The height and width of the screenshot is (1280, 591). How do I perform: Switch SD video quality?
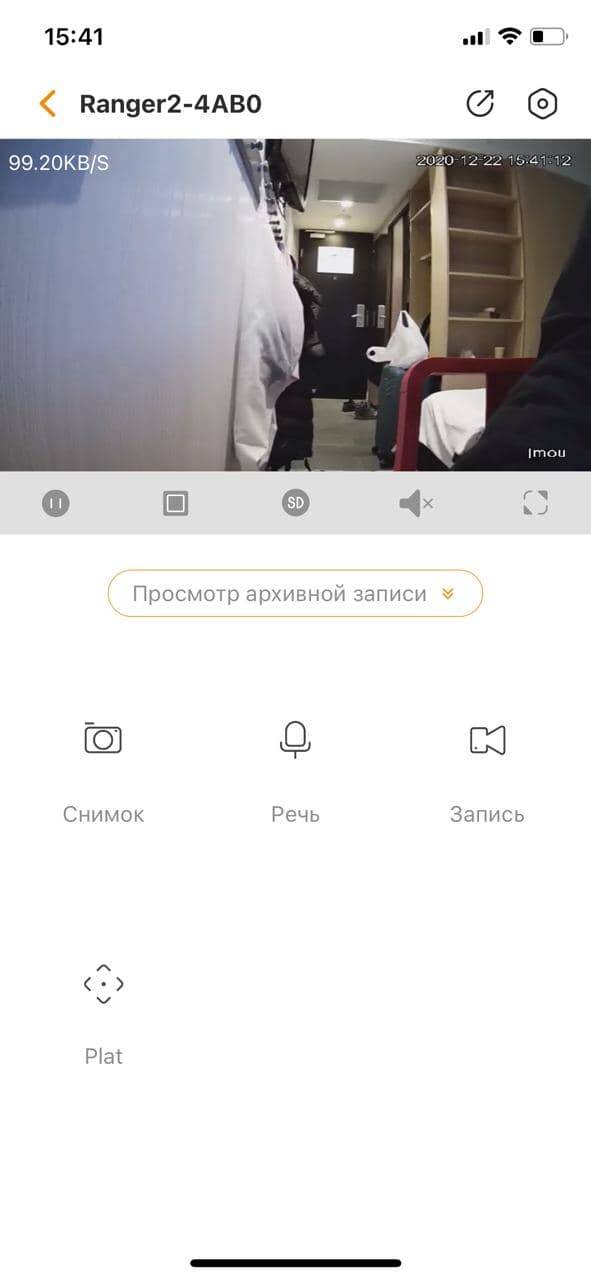(x=295, y=504)
